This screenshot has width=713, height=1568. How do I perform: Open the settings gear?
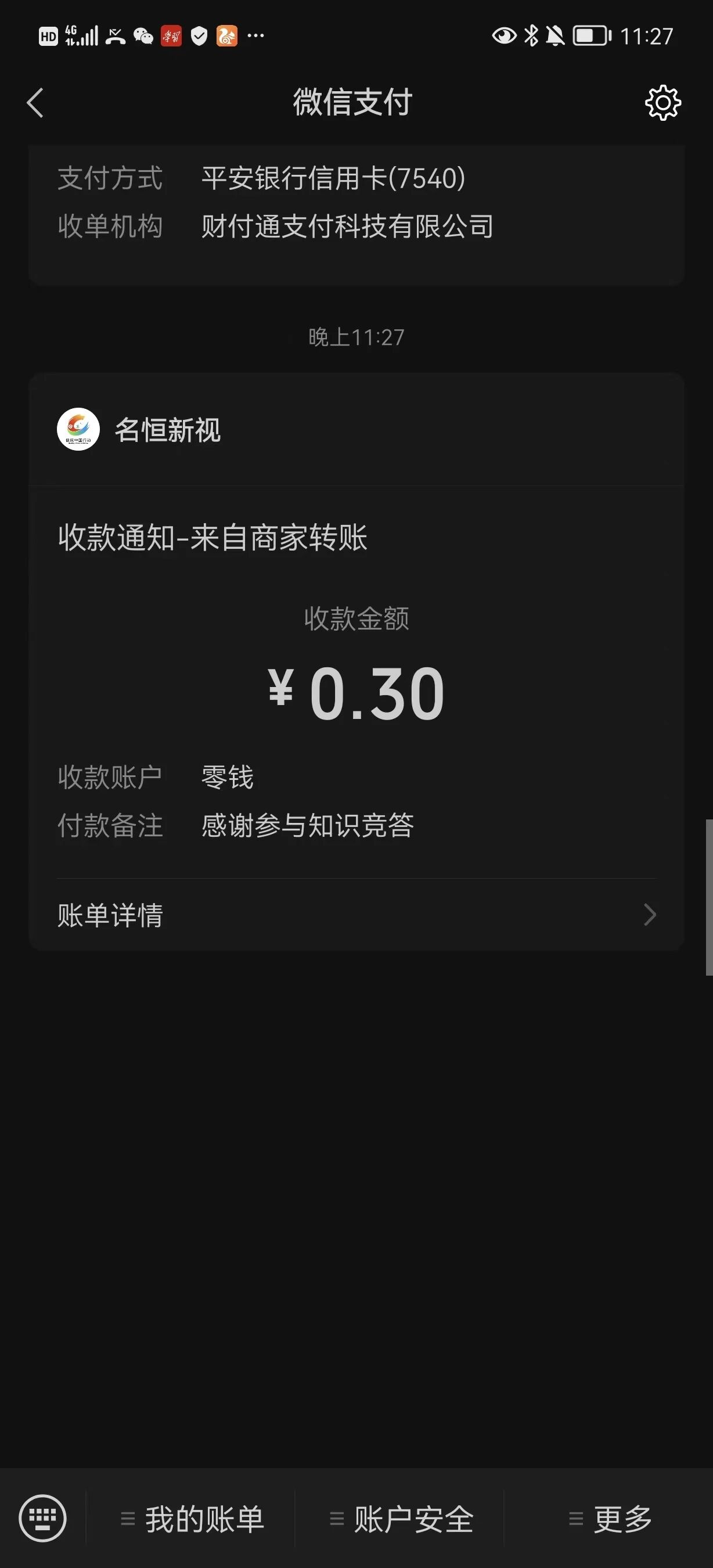tap(662, 102)
